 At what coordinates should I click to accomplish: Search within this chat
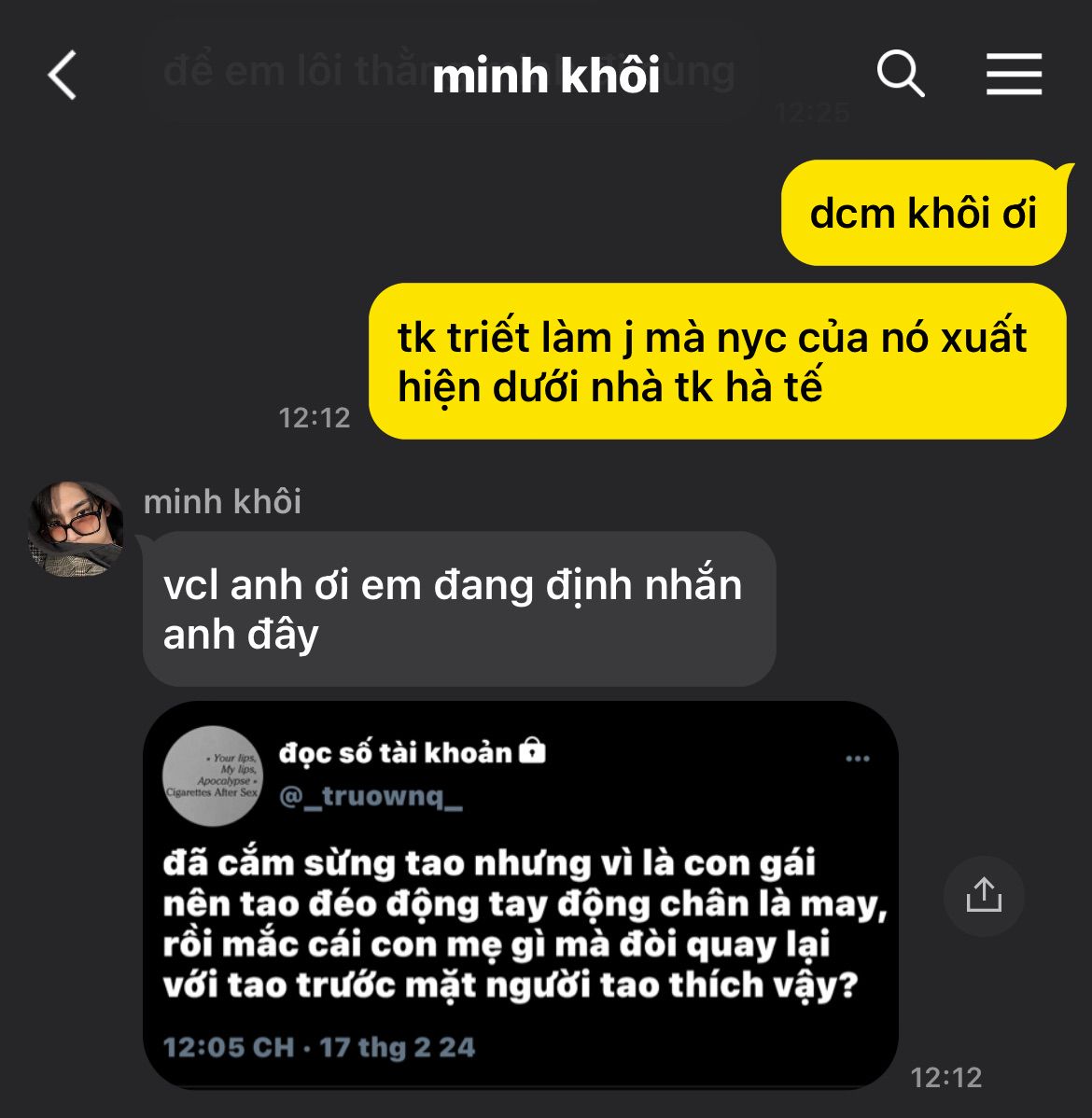[900, 74]
